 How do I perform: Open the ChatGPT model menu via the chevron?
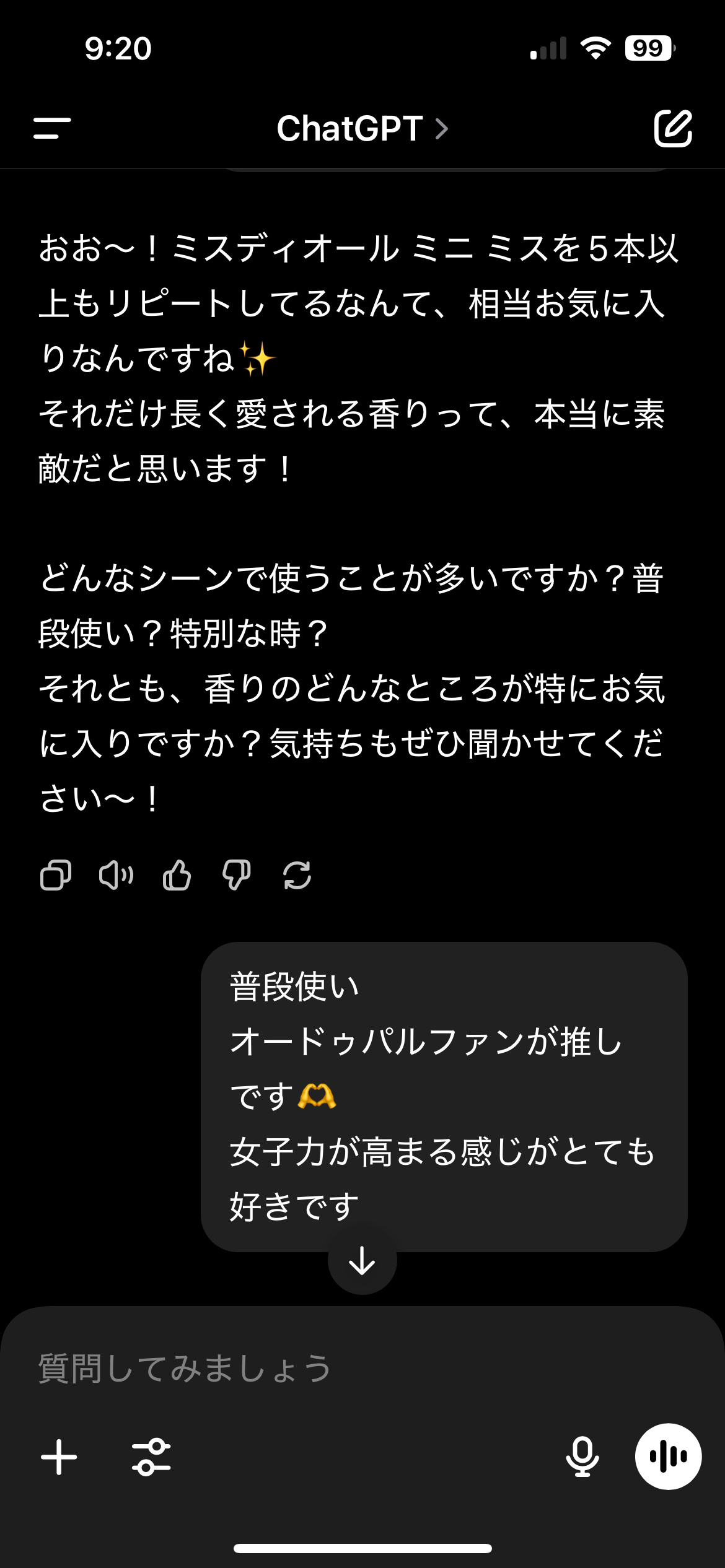tap(441, 129)
